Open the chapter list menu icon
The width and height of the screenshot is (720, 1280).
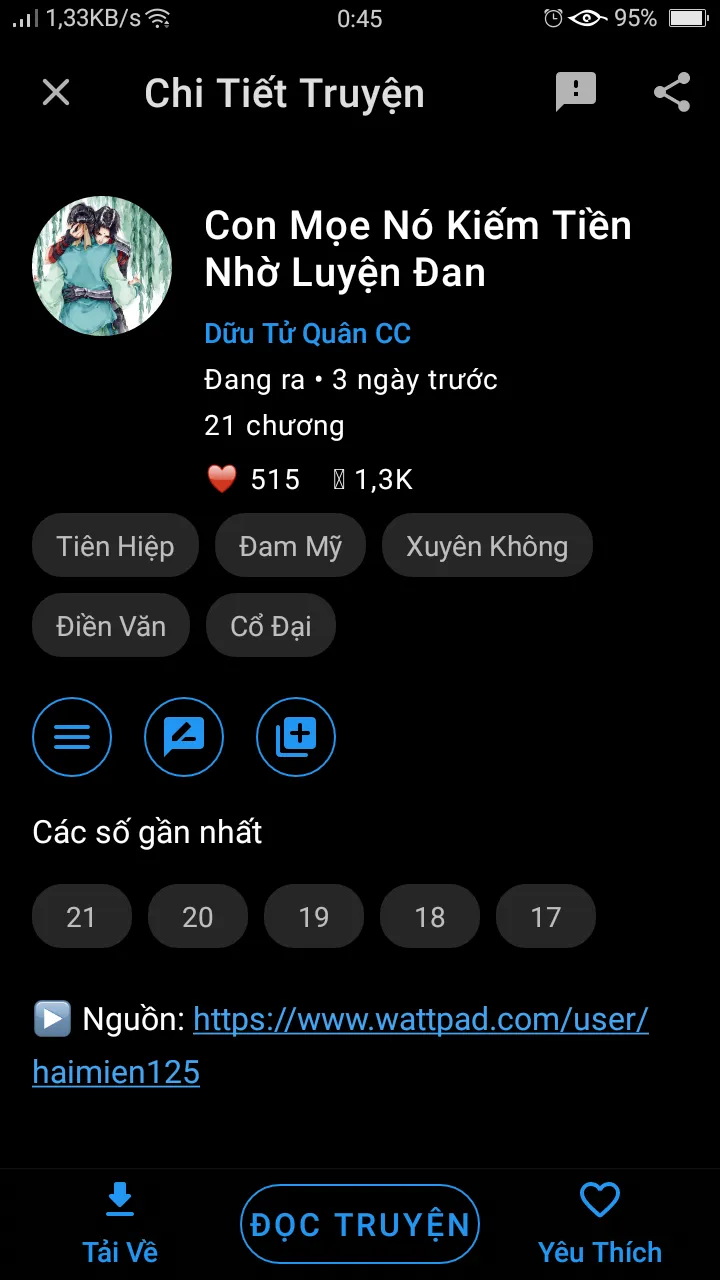(x=72, y=738)
